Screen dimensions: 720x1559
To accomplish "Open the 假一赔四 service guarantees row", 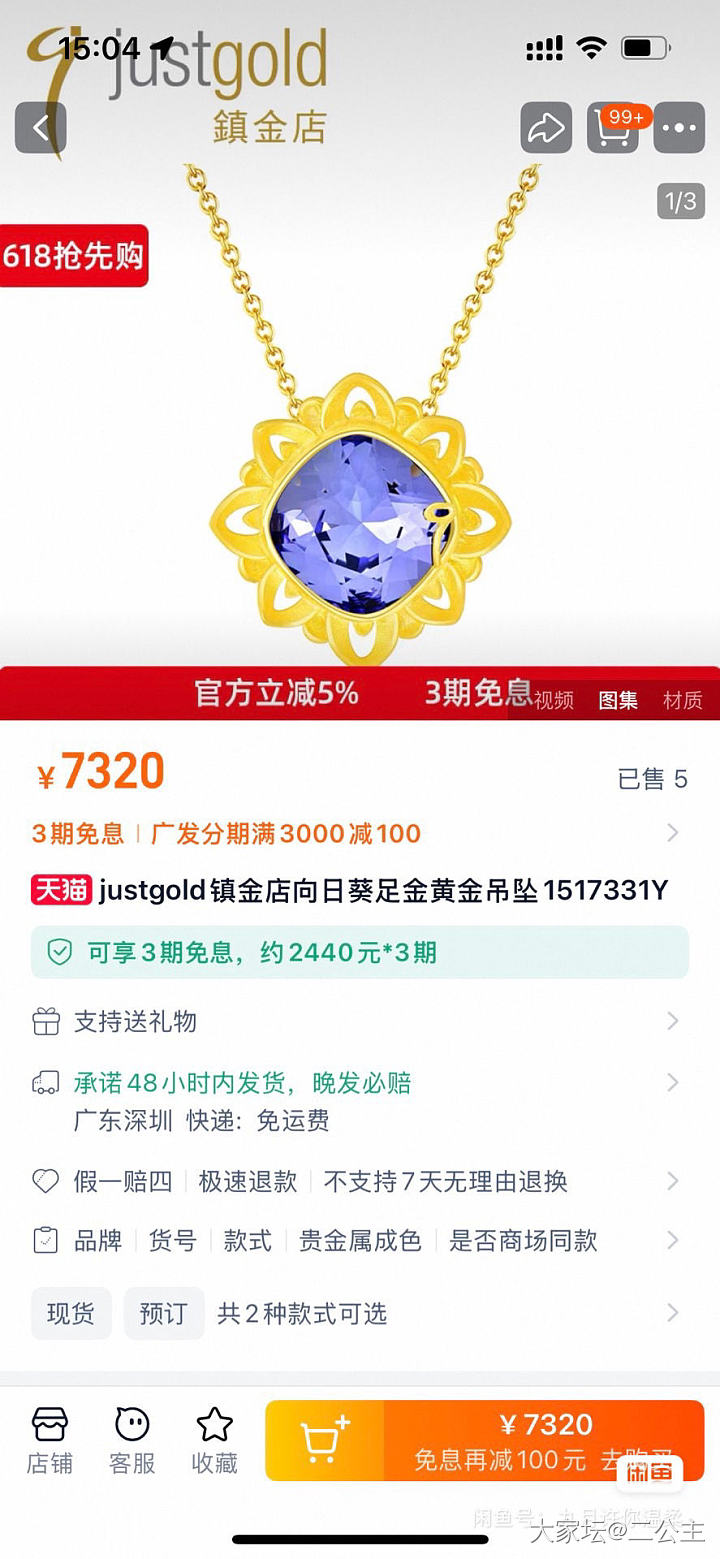I will click(360, 1181).
